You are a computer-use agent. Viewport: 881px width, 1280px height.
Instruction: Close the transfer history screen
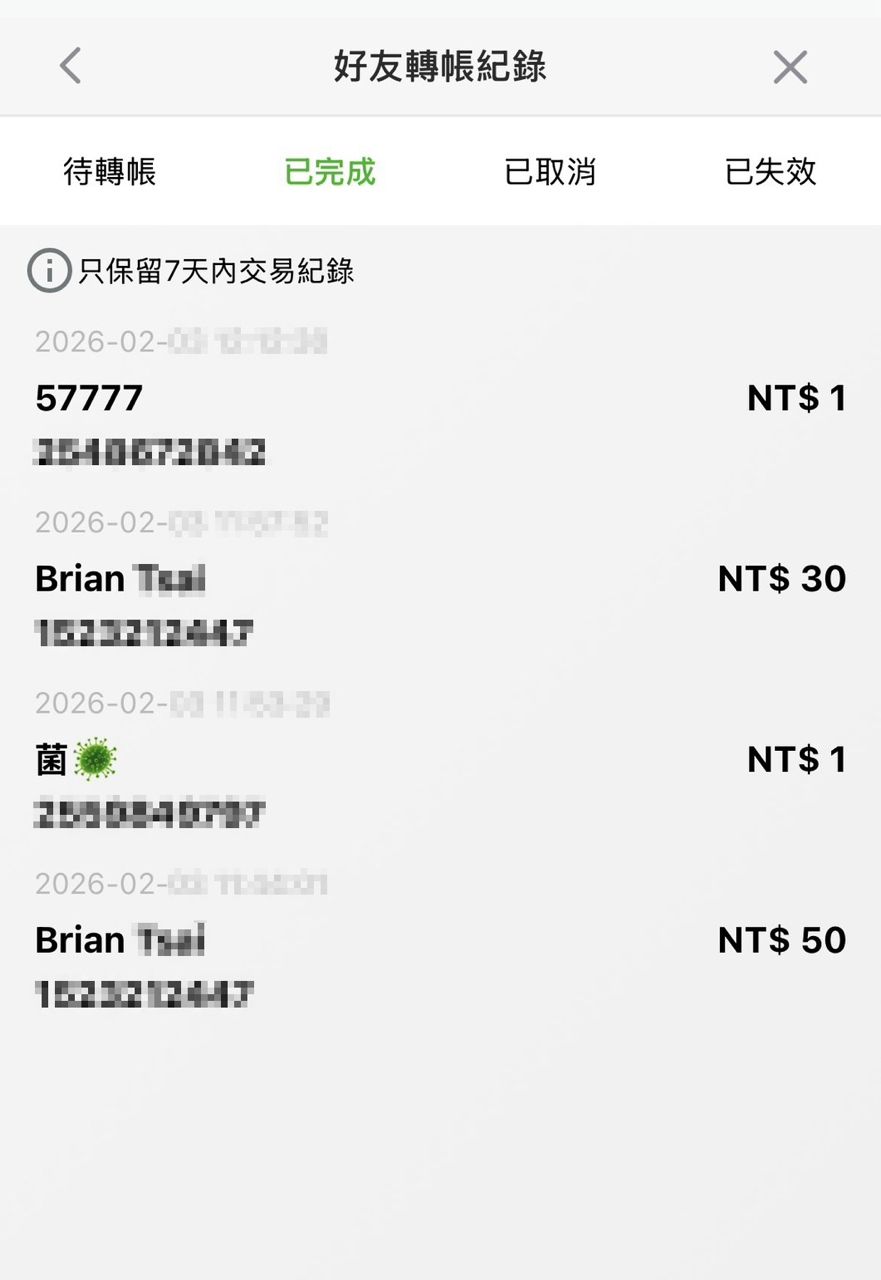click(x=790, y=65)
